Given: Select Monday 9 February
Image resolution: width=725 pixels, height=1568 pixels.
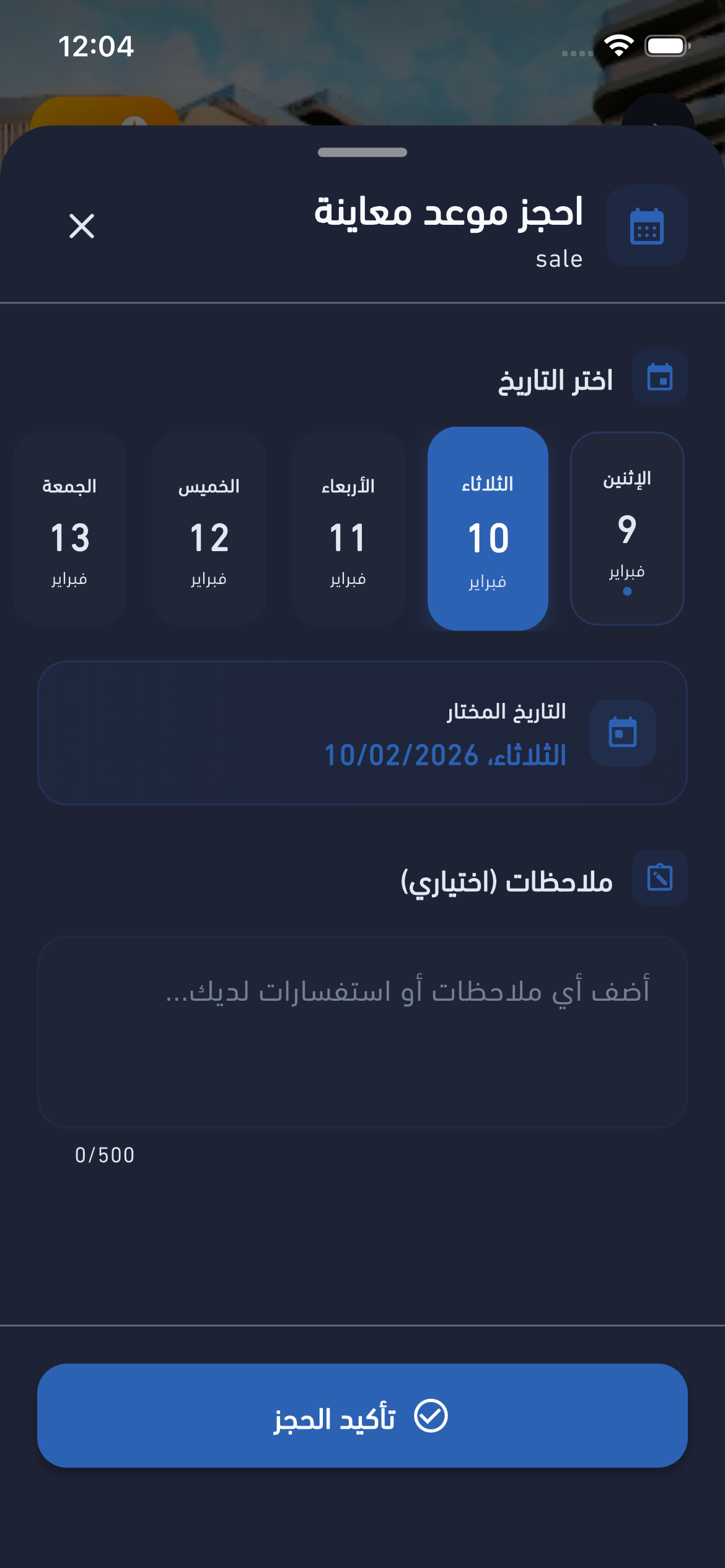Looking at the screenshot, I should tap(626, 528).
